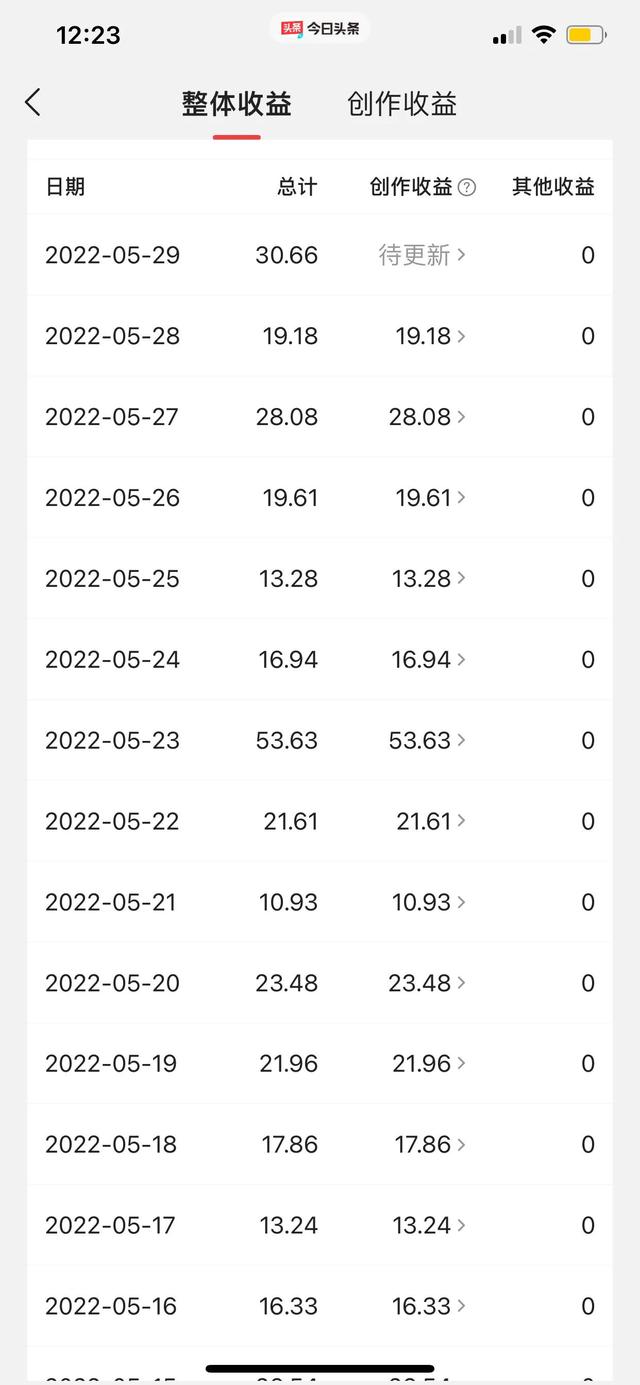640x1385 pixels.
Task: Open 28.08 creation earnings for 2022-05-27
Action: pyautogui.click(x=427, y=417)
